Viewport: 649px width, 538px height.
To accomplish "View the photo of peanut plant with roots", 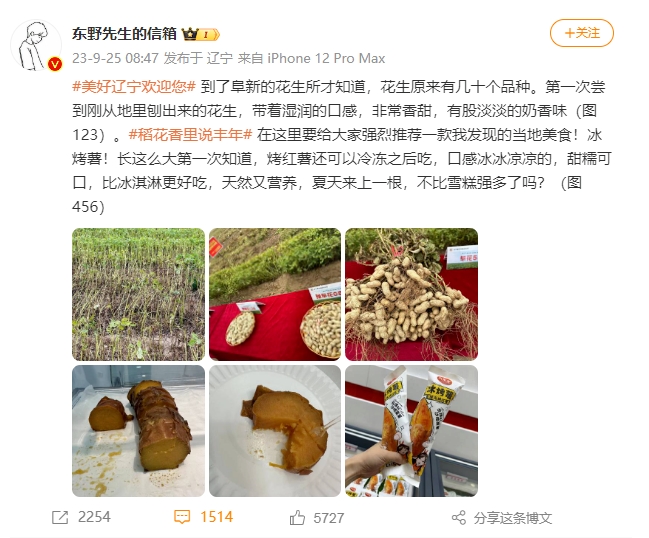I will (411, 294).
